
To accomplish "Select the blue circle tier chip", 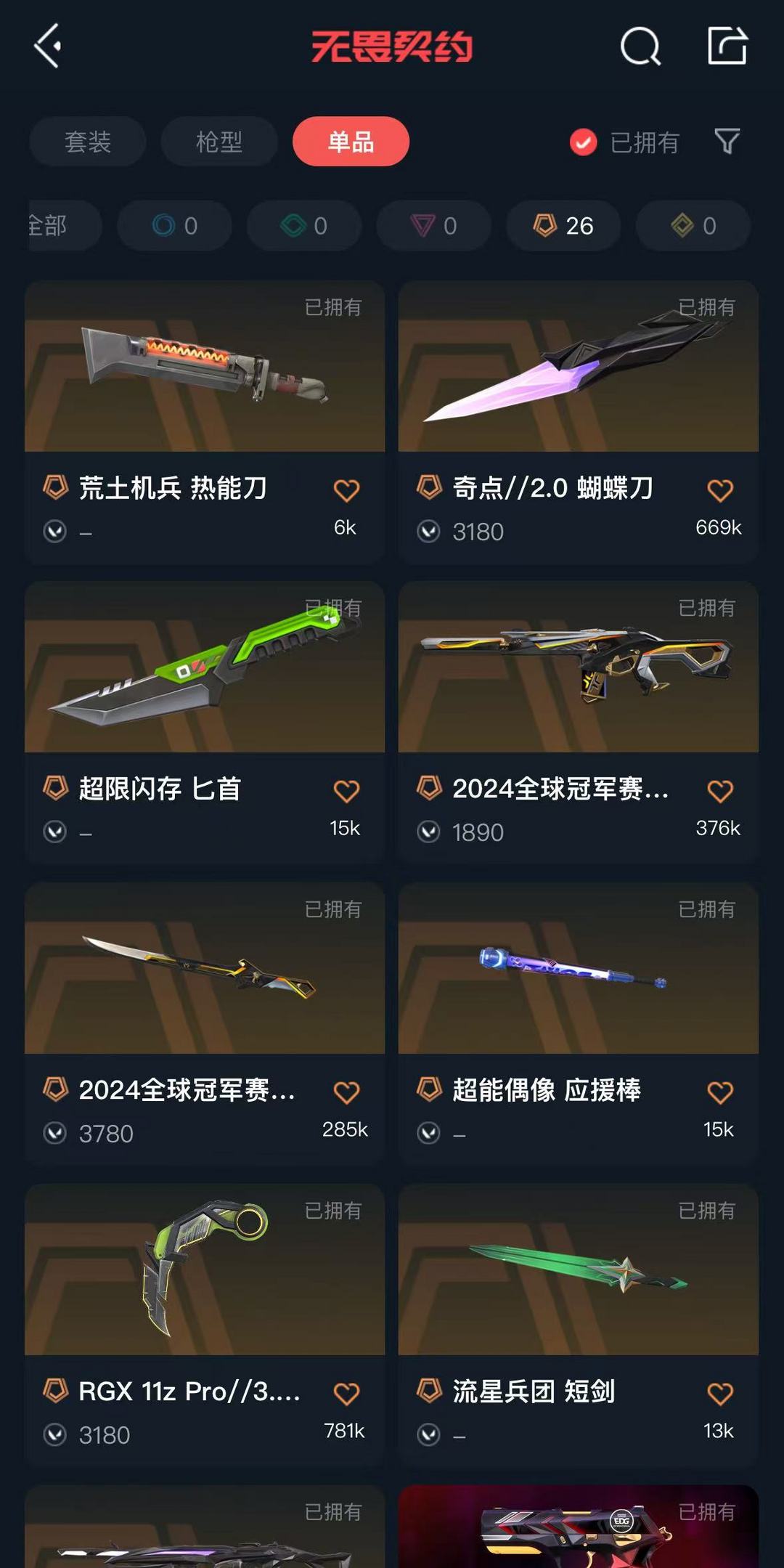I will point(175,226).
